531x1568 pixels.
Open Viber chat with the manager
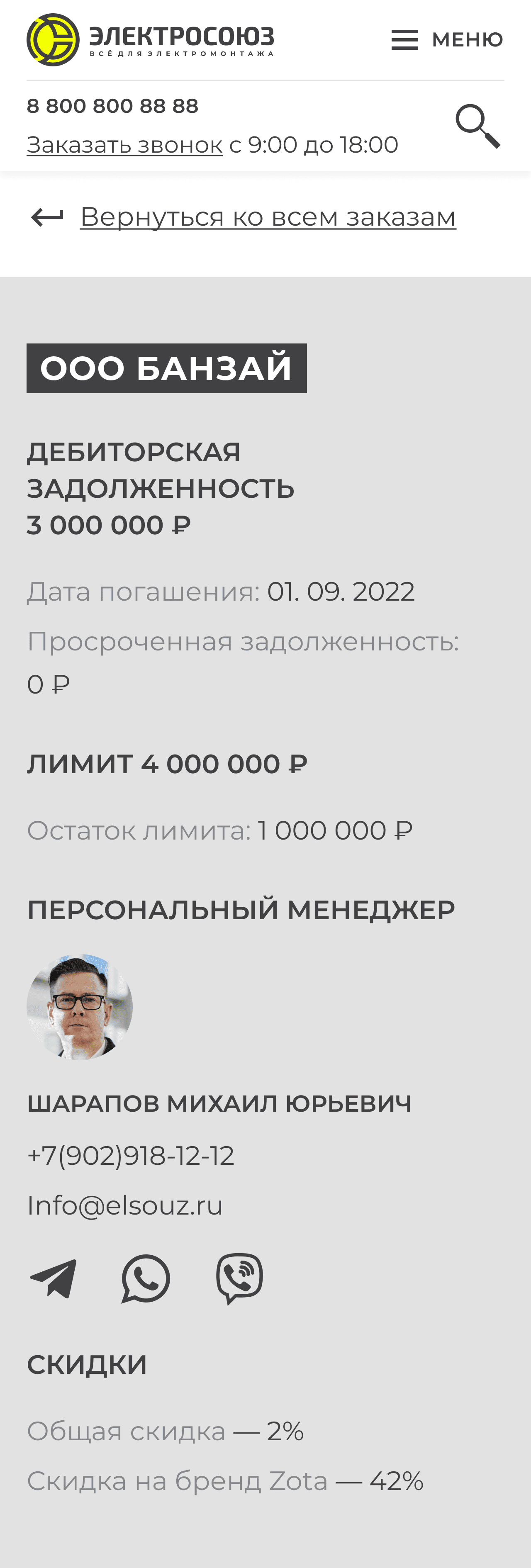click(x=239, y=1279)
